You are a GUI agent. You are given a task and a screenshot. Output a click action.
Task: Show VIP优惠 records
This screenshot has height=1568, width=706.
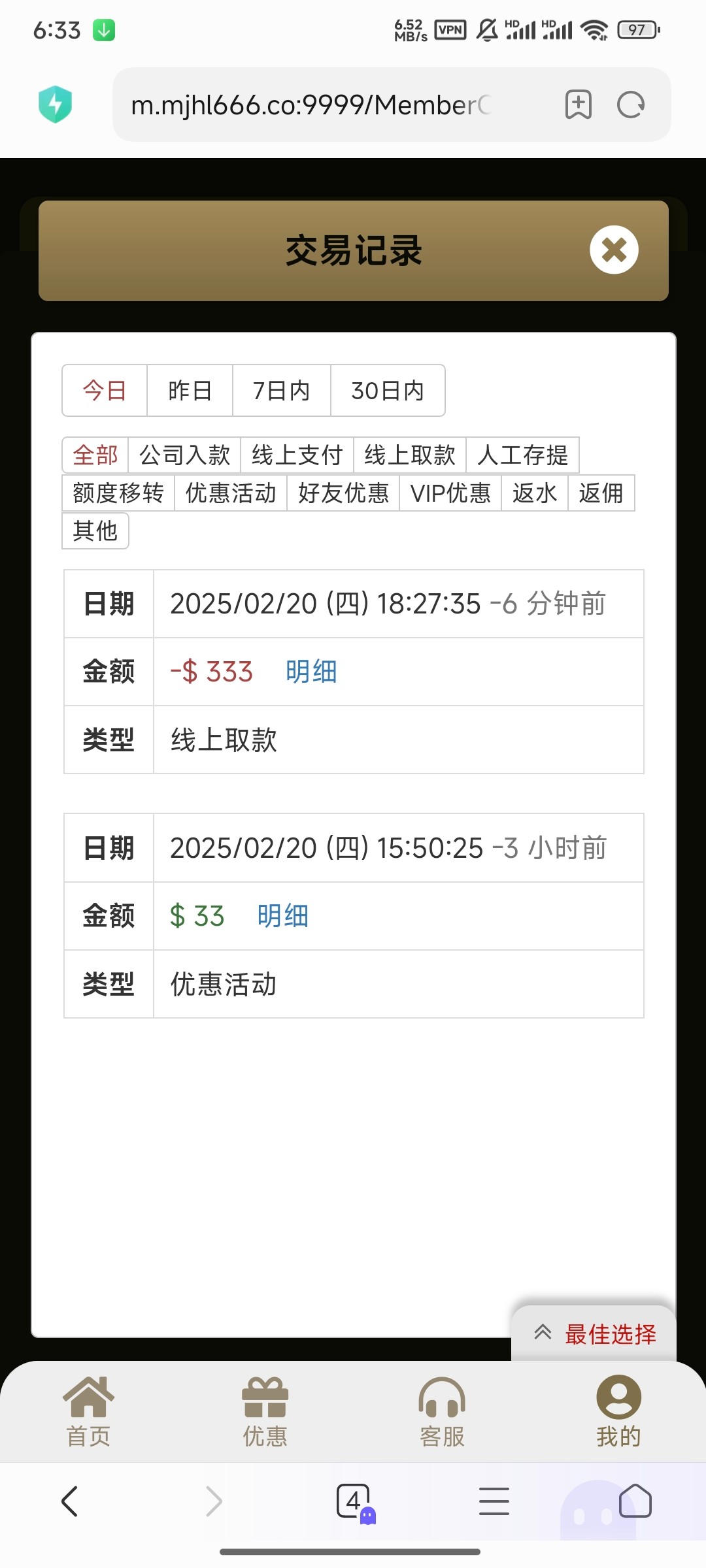tap(450, 493)
